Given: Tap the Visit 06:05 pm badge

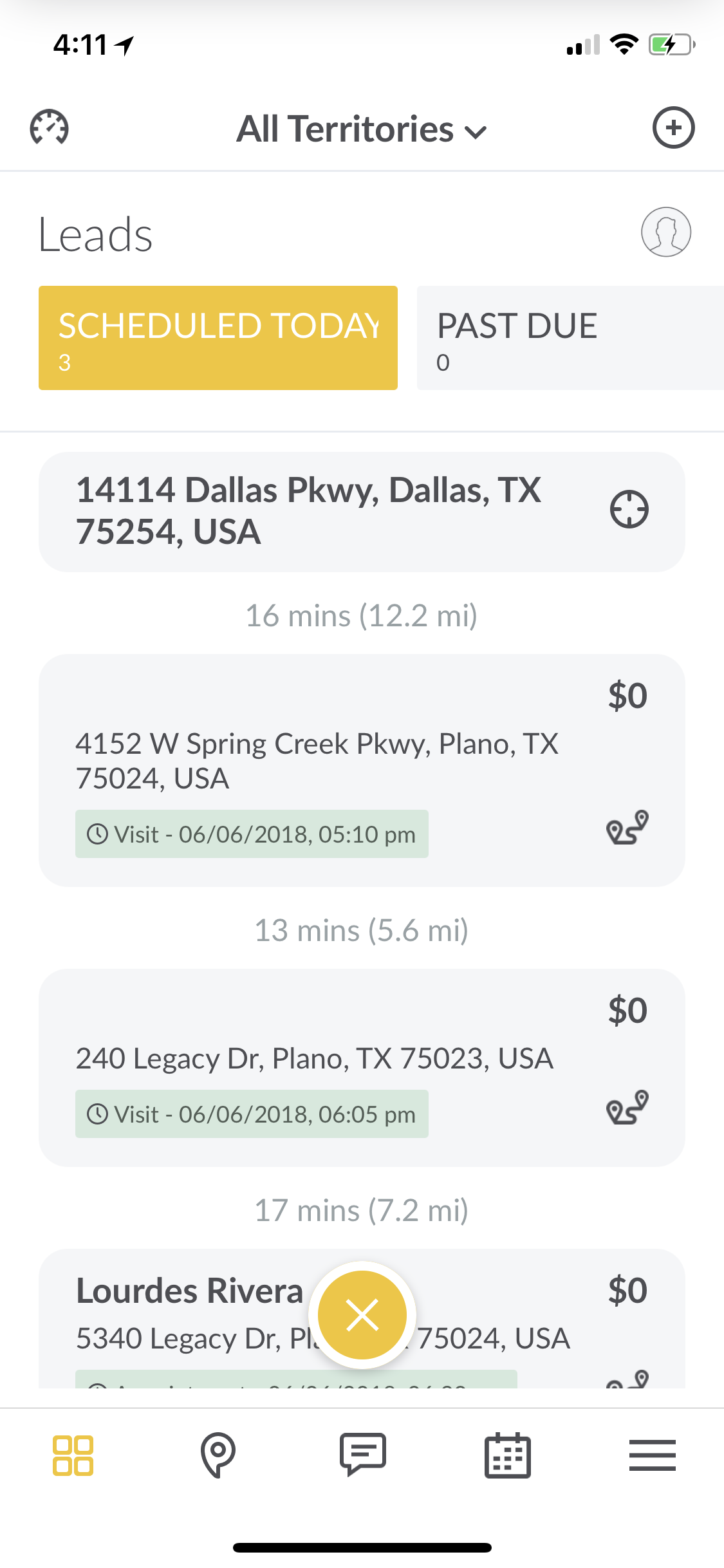Looking at the screenshot, I should click(252, 1114).
